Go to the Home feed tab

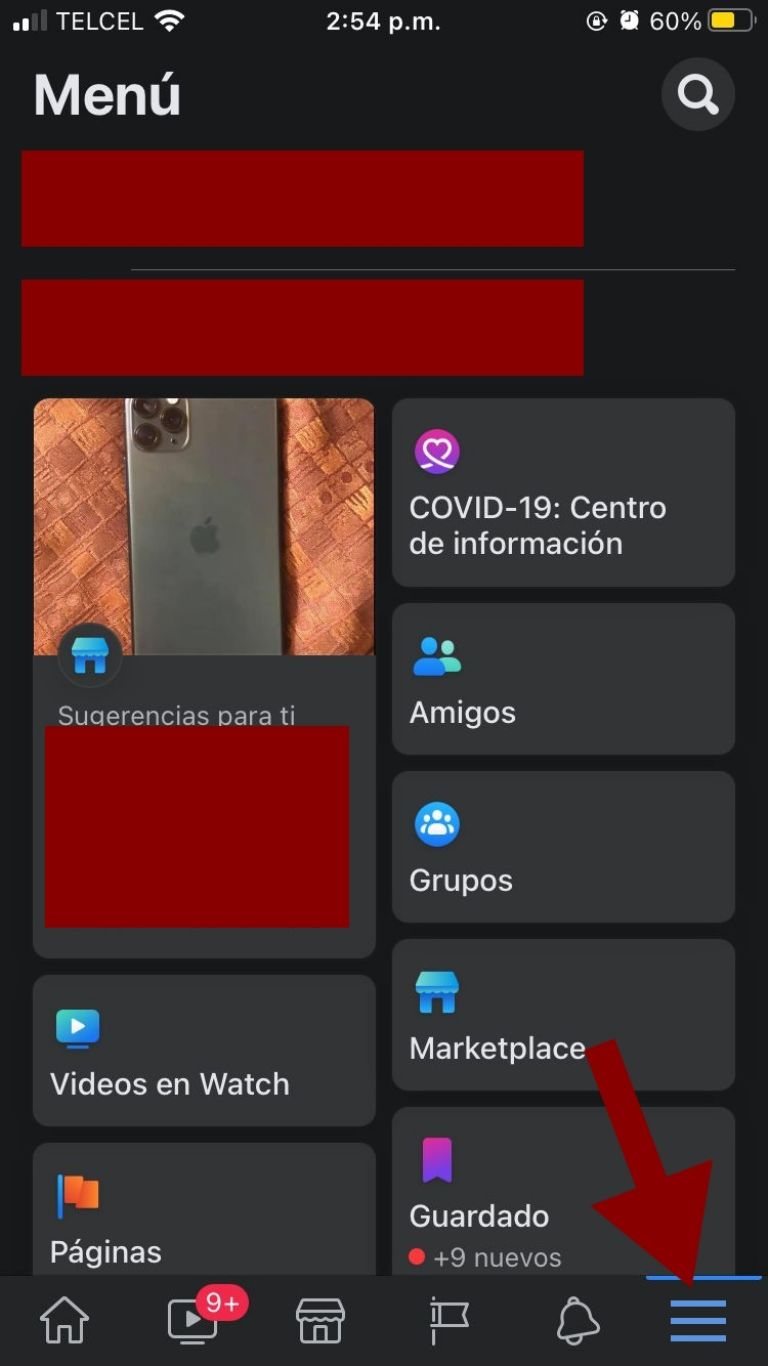[64, 1321]
